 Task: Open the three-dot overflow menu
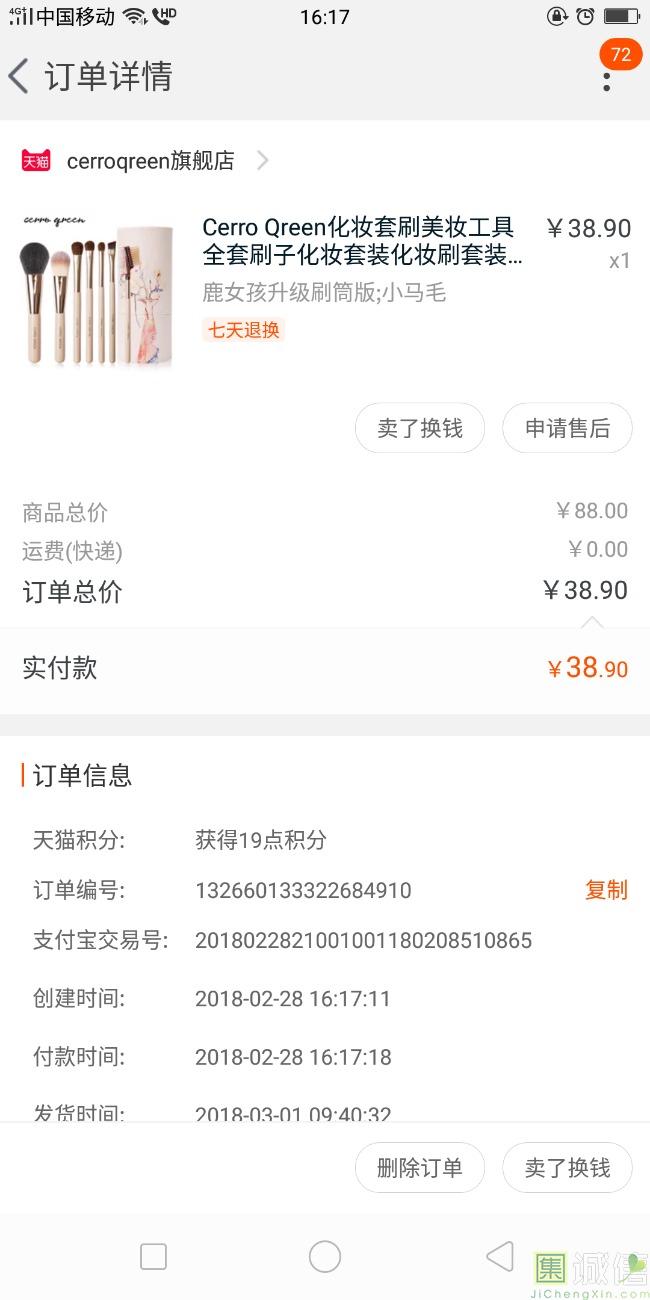tap(606, 80)
